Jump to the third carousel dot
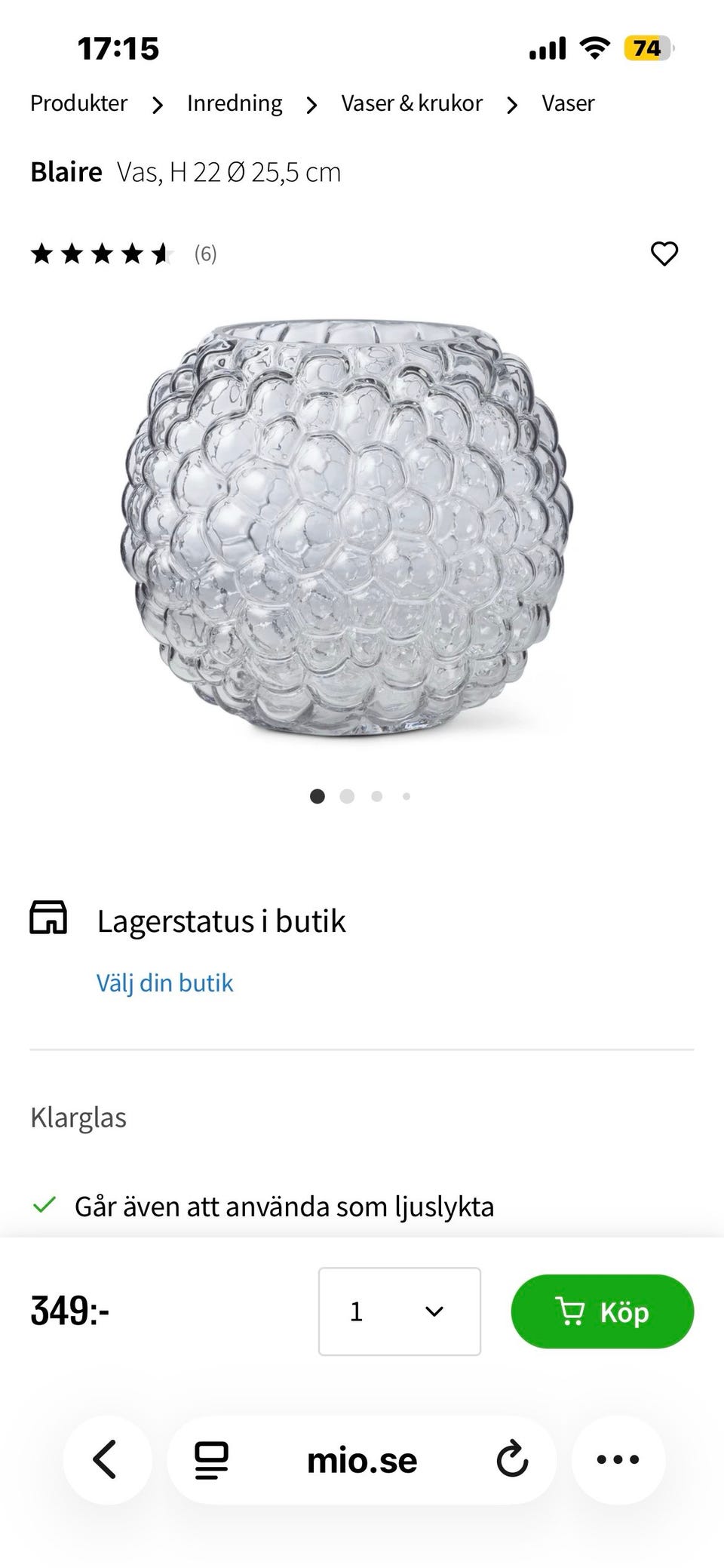 376,796
